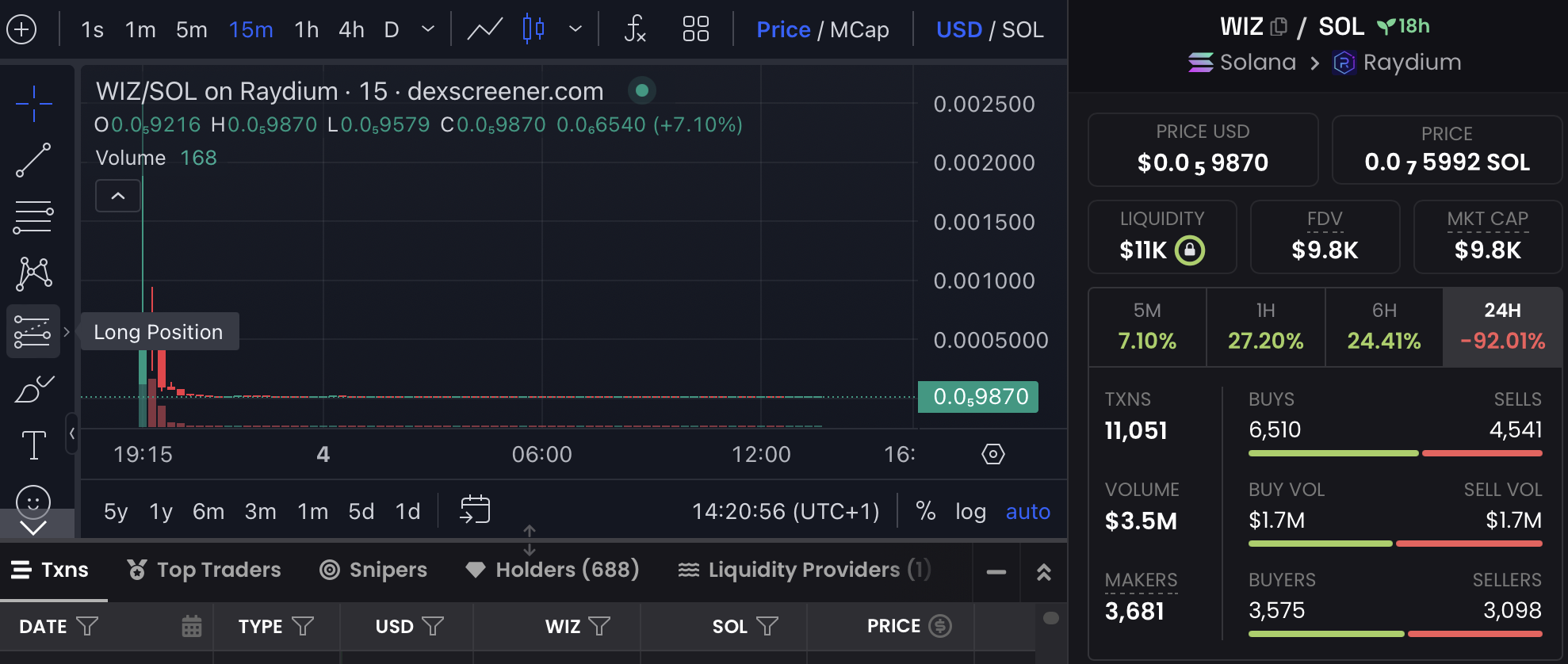Select the 1H stats period
The width and height of the screenshot is (1568, 664).
(1265, 327)
